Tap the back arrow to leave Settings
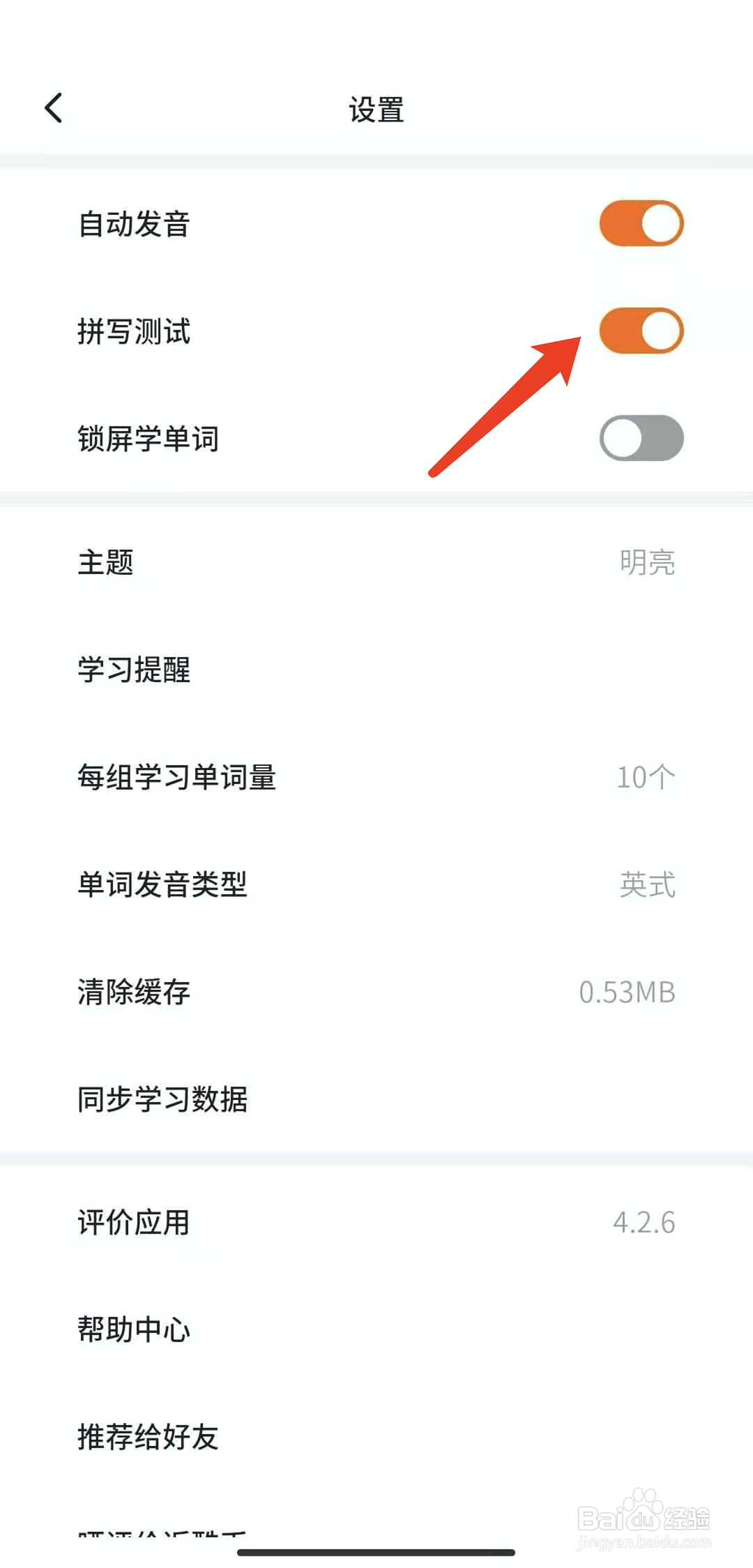Viewport: 753px width, 1568px height. (x=54, y=108)
